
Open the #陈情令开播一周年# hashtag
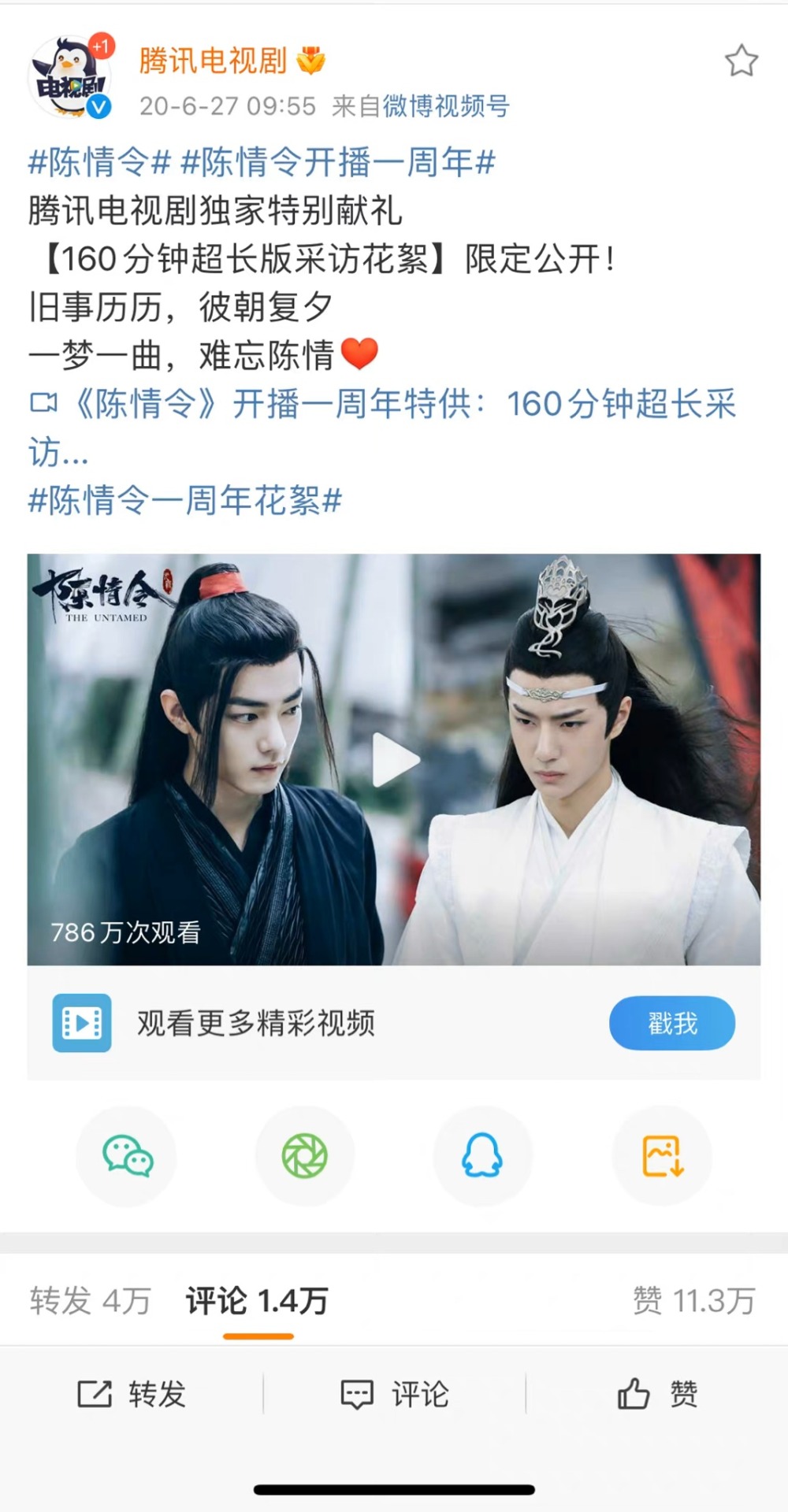point(337,162)
